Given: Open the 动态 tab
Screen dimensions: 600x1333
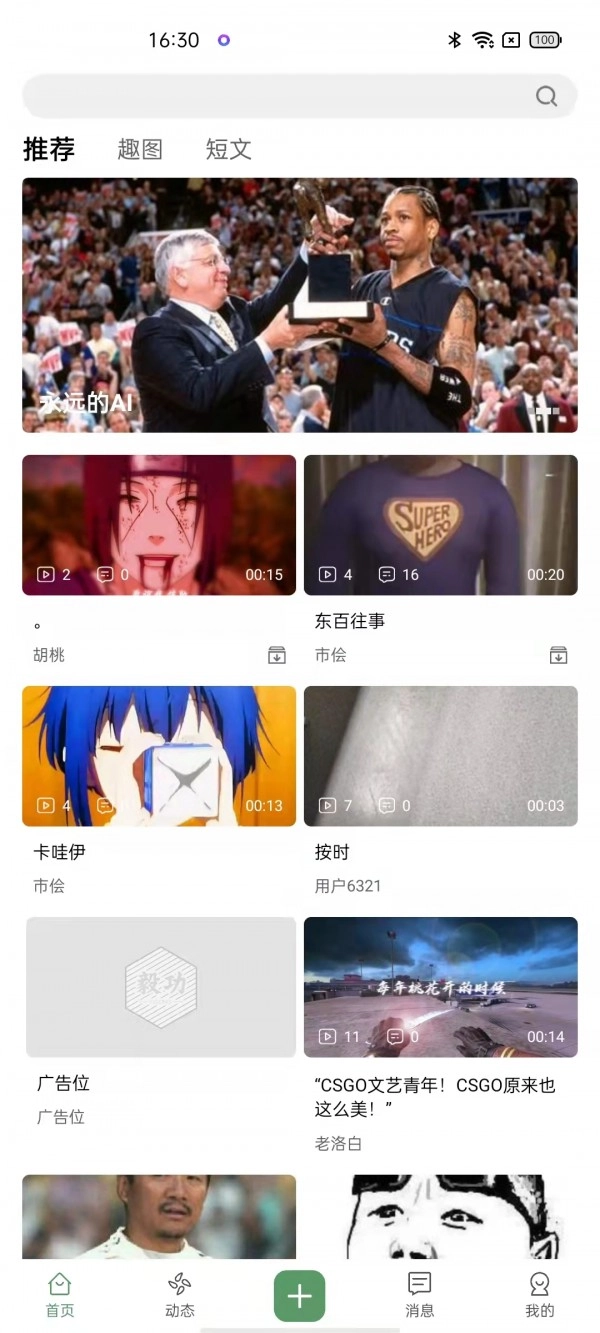Looking at the screenshot, I should (x=180, y=1294).
